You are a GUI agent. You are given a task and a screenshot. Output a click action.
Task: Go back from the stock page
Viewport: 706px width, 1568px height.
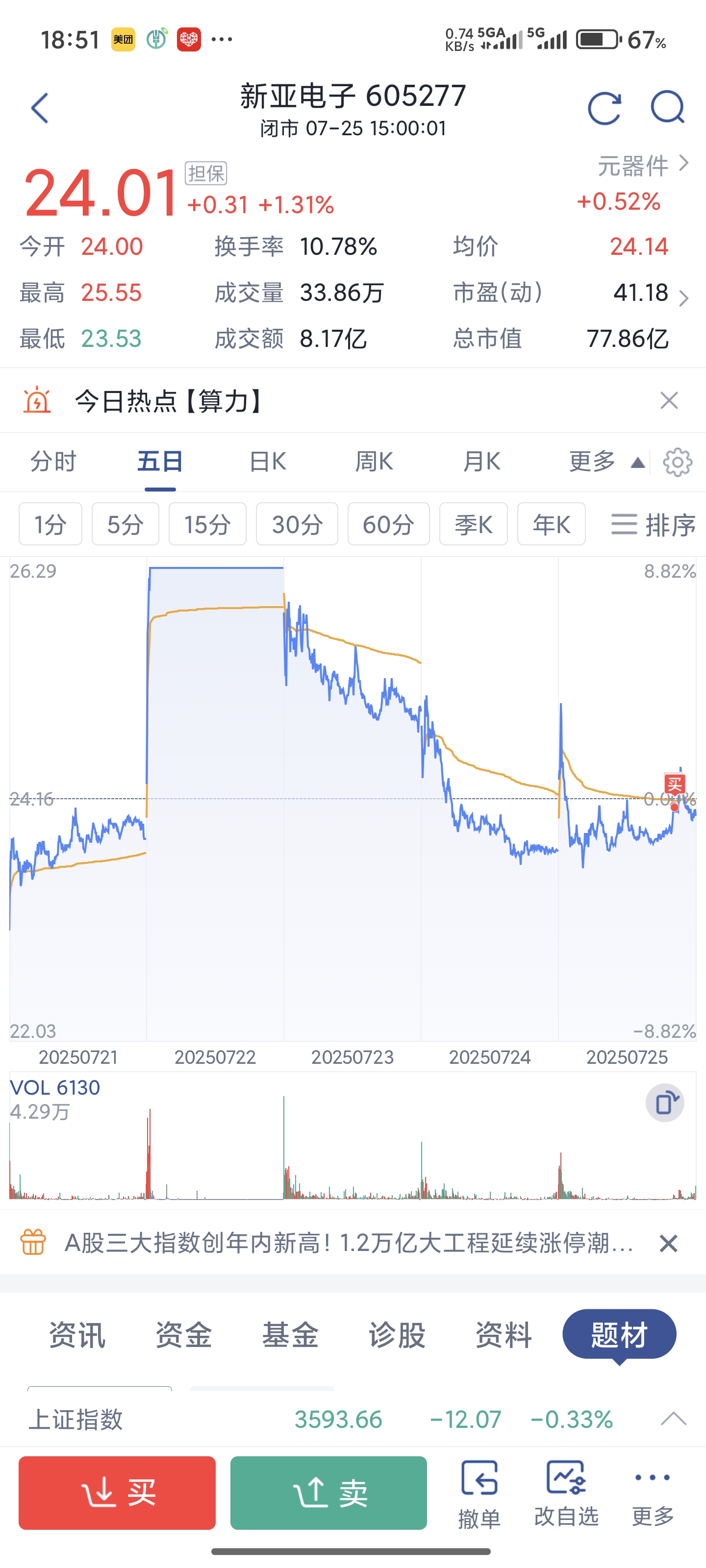click(x=40, y=109)
